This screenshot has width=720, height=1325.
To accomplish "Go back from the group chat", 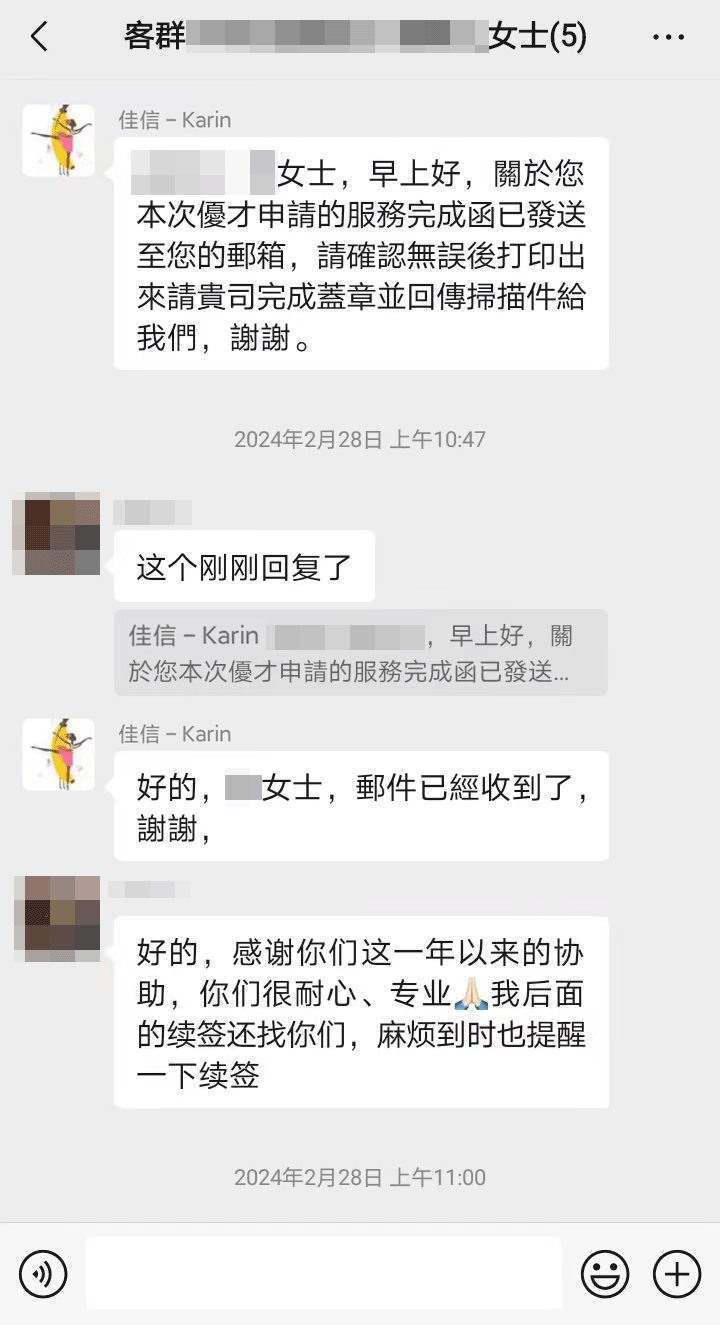I will pyautogui.click(x=39, y=38).
